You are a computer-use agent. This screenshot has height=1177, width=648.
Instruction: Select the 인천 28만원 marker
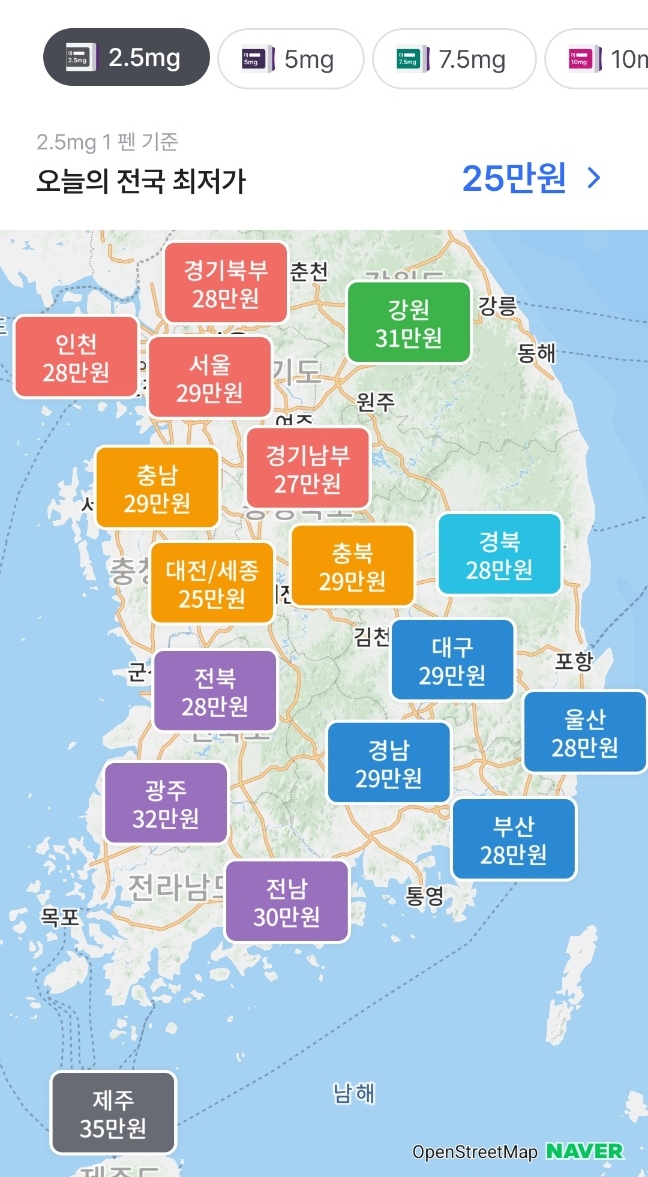click(x=76, y=357)
